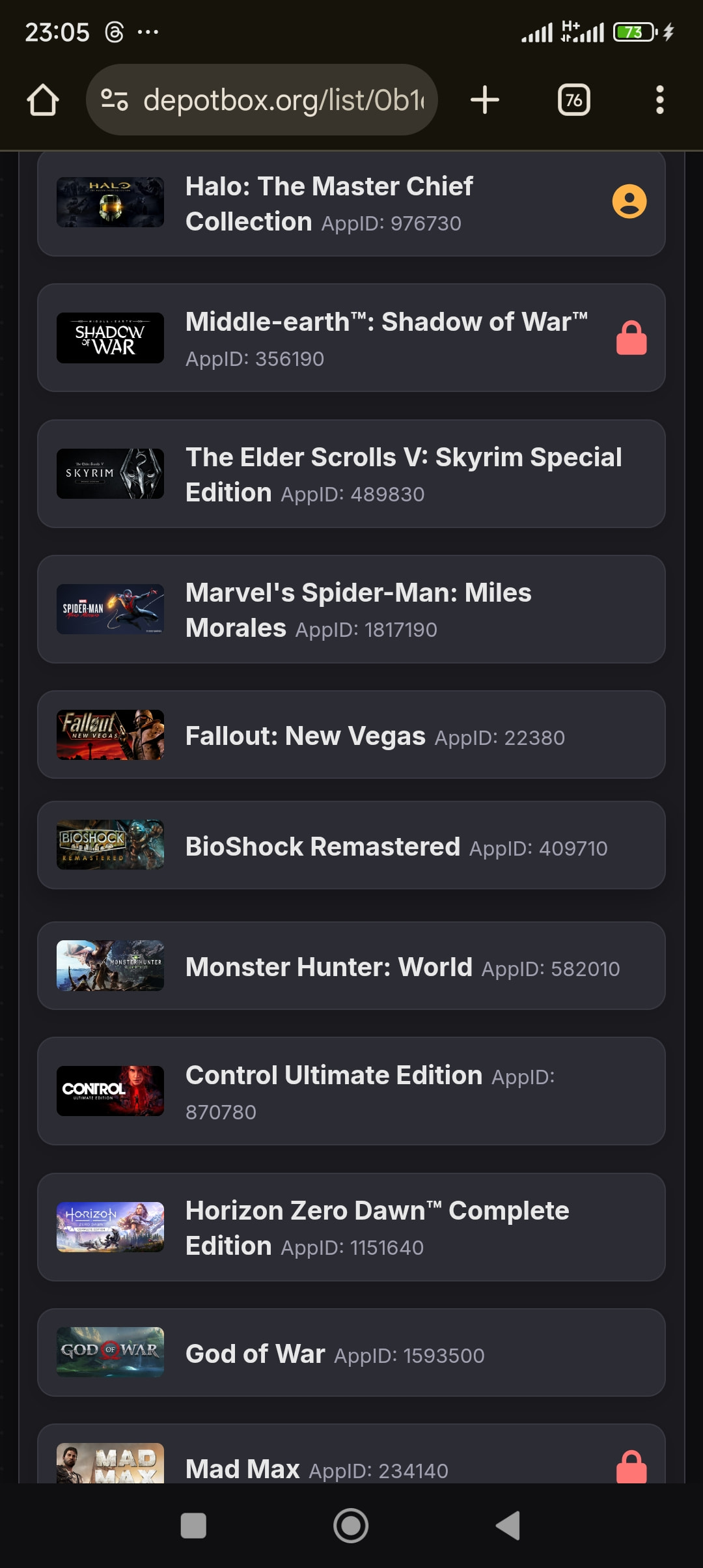Go to the browser home page

[x=43, y=100]
